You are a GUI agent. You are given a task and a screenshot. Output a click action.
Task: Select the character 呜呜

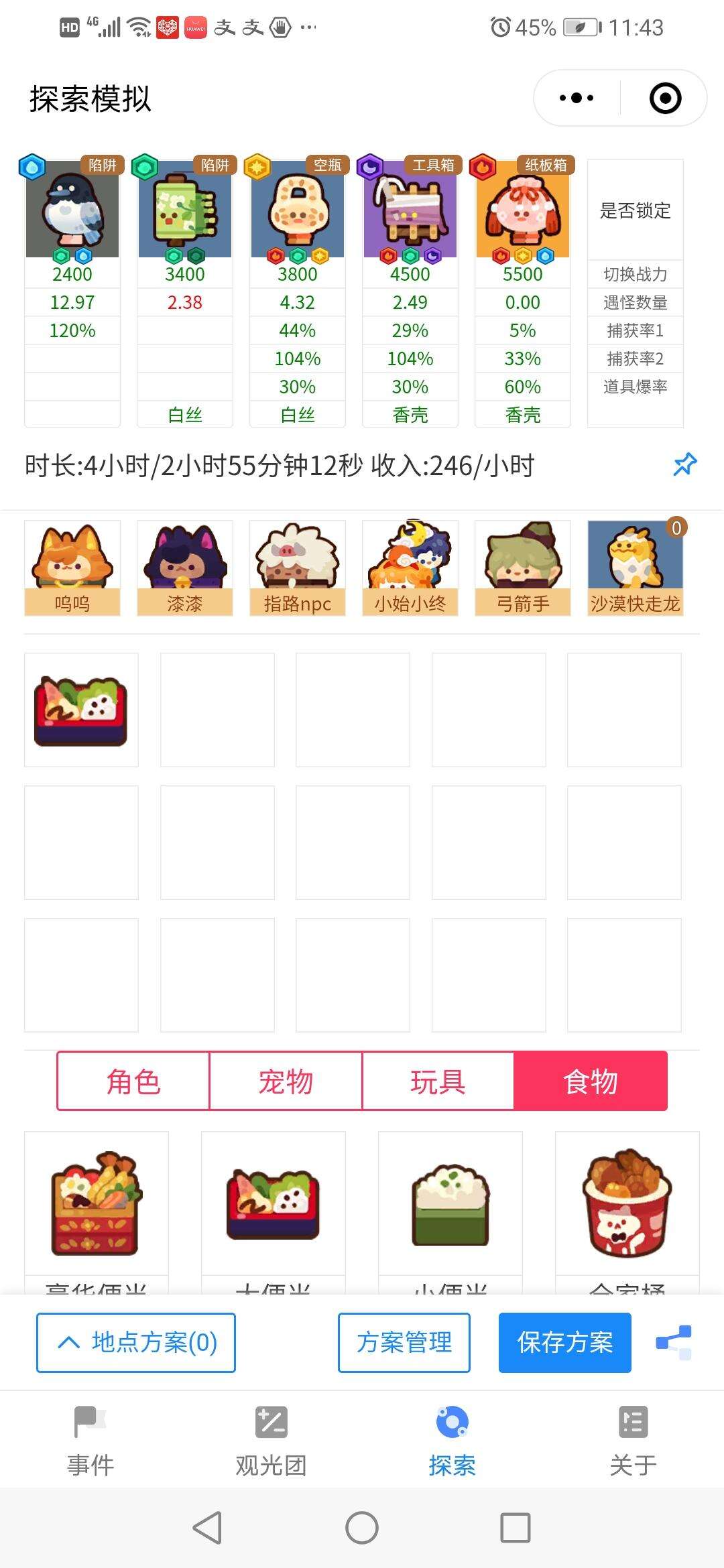pos(72,568)
